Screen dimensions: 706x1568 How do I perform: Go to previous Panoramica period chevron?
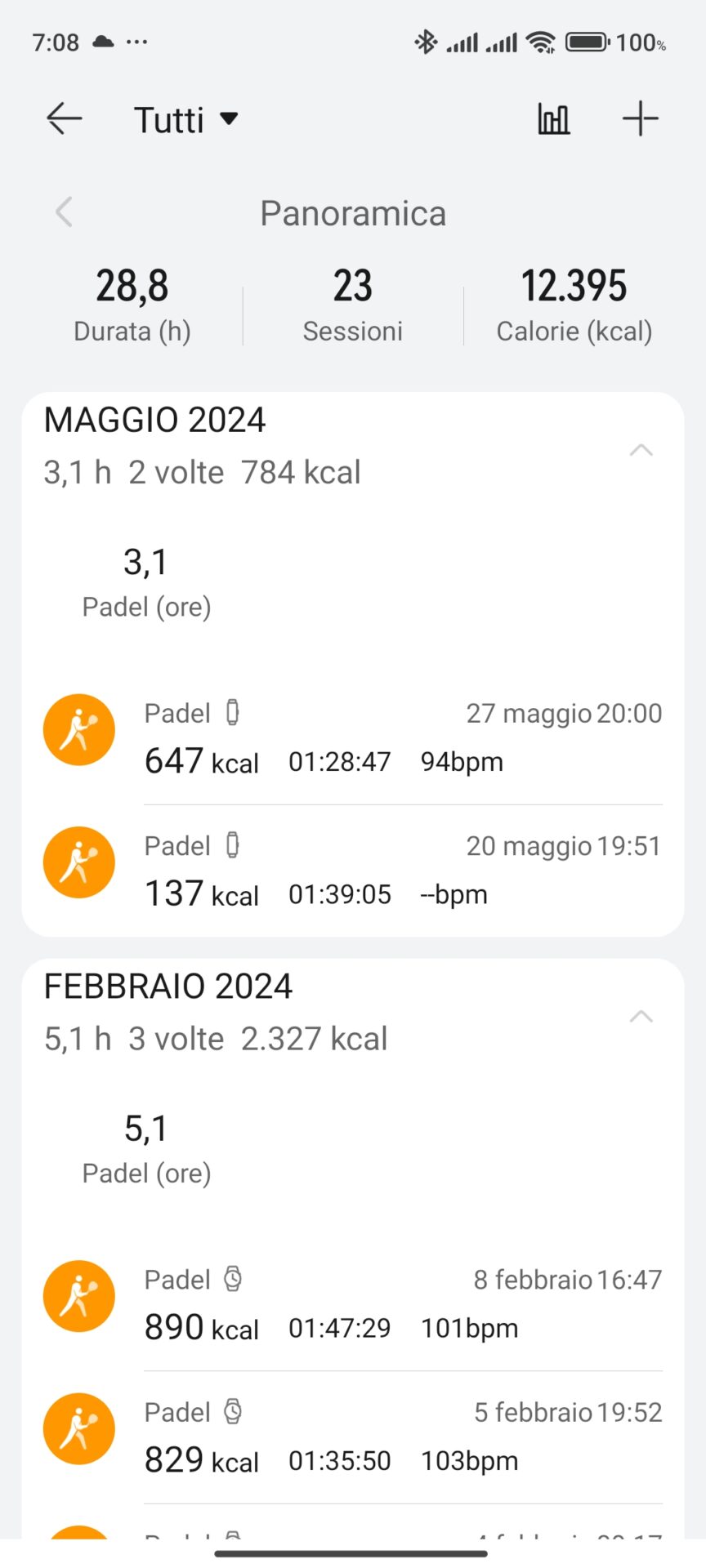click(64, 212)
